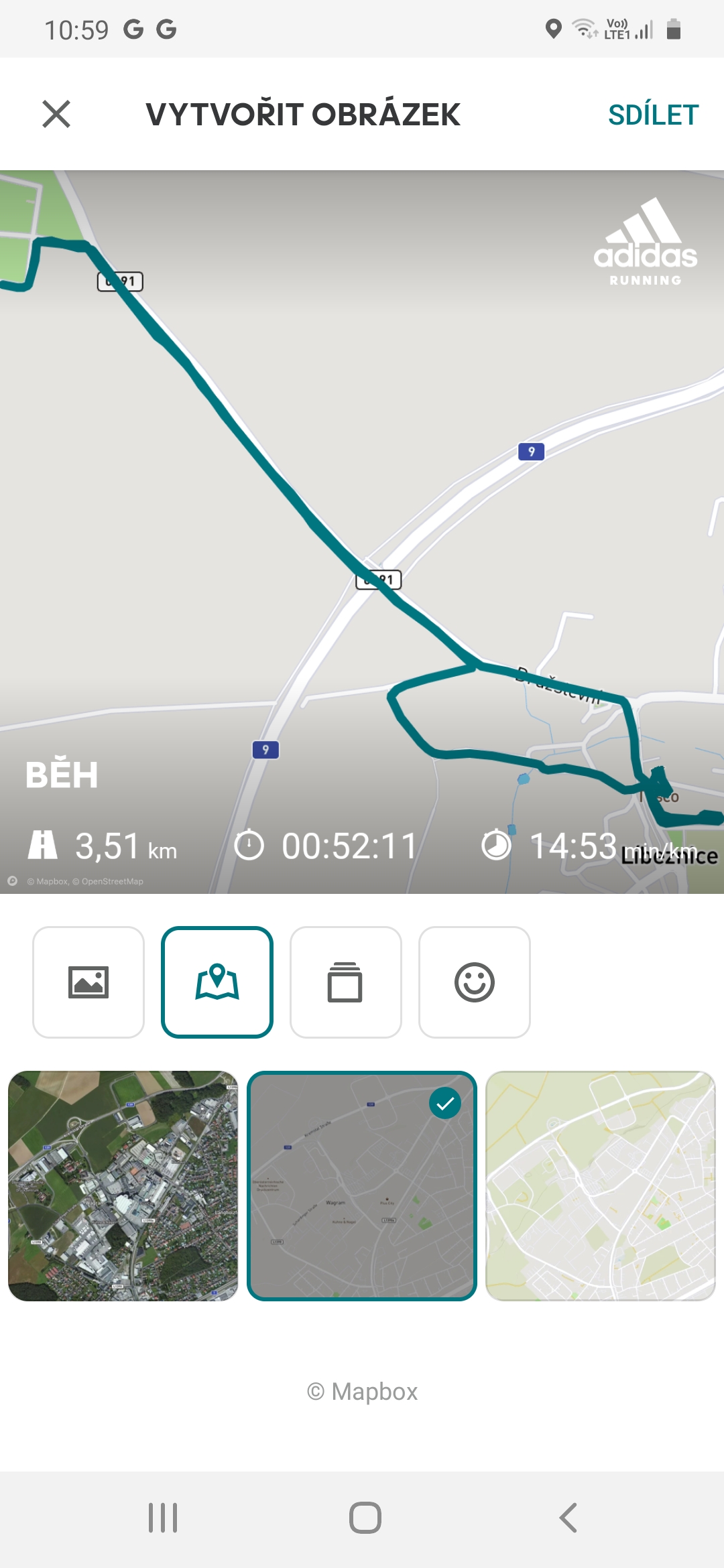This screenshot has height=1568, width=724.
Task: Open the smiley sticker option
Action: coord(475,982)
